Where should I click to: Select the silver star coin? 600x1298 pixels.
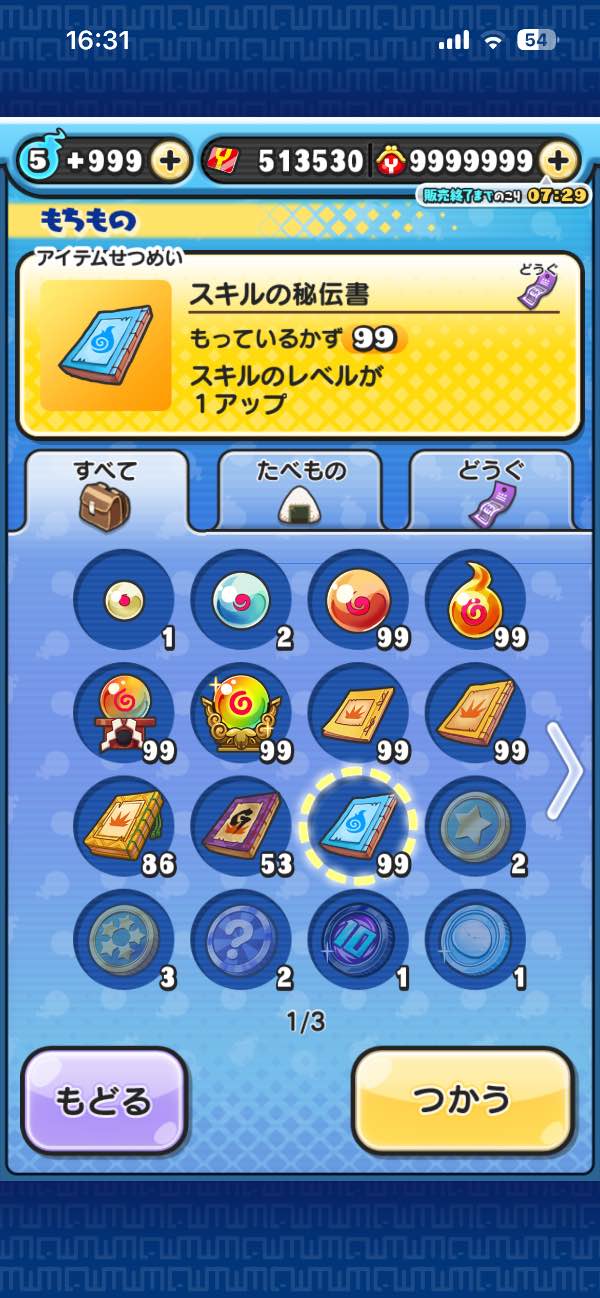(x=475, y=826)
